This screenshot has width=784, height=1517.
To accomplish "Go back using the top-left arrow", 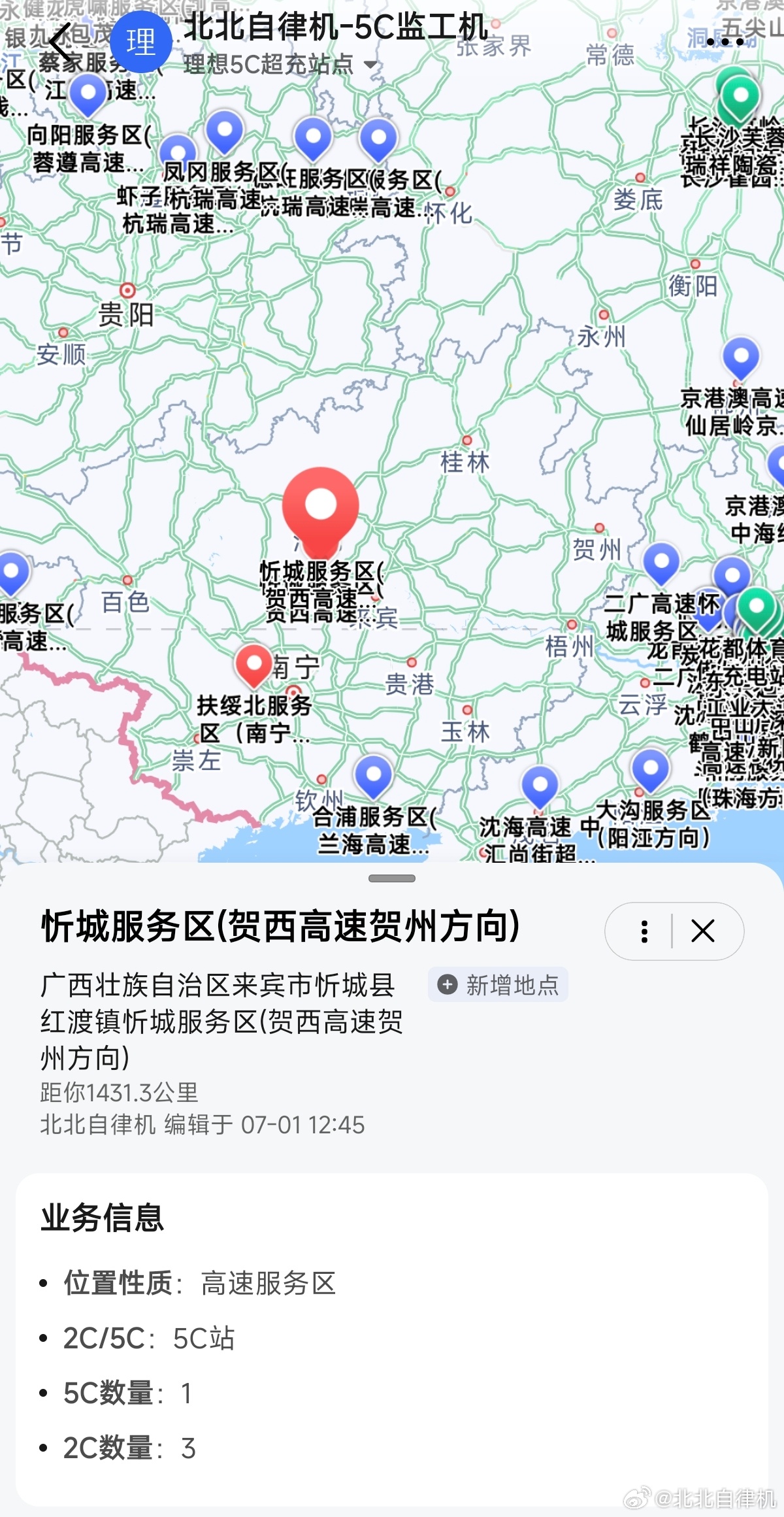I will pyautogui.click(x=60, y=43).
